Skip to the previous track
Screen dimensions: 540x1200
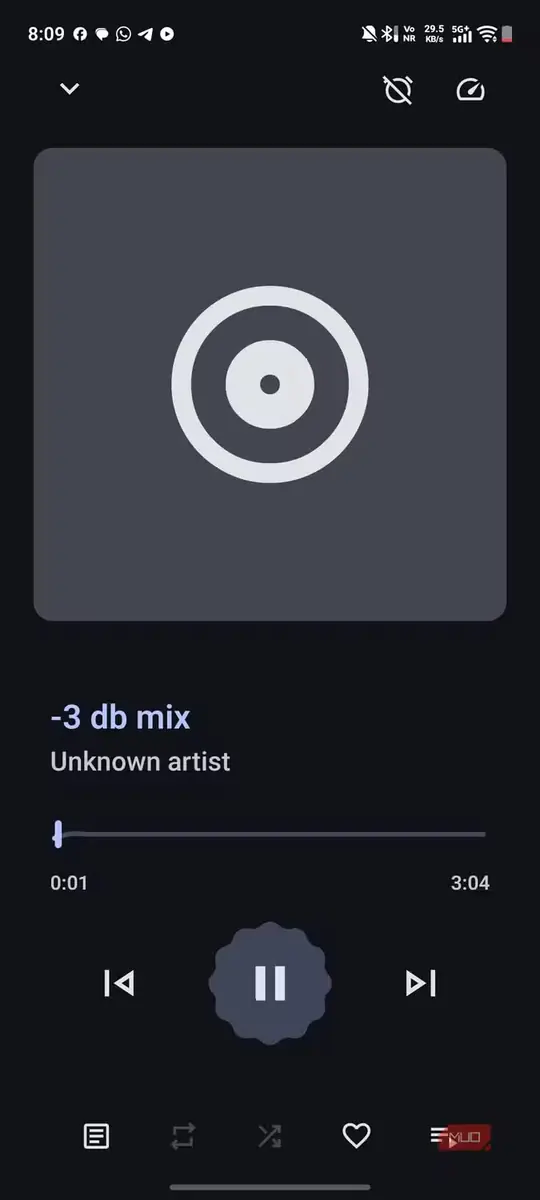click(119, 983)
